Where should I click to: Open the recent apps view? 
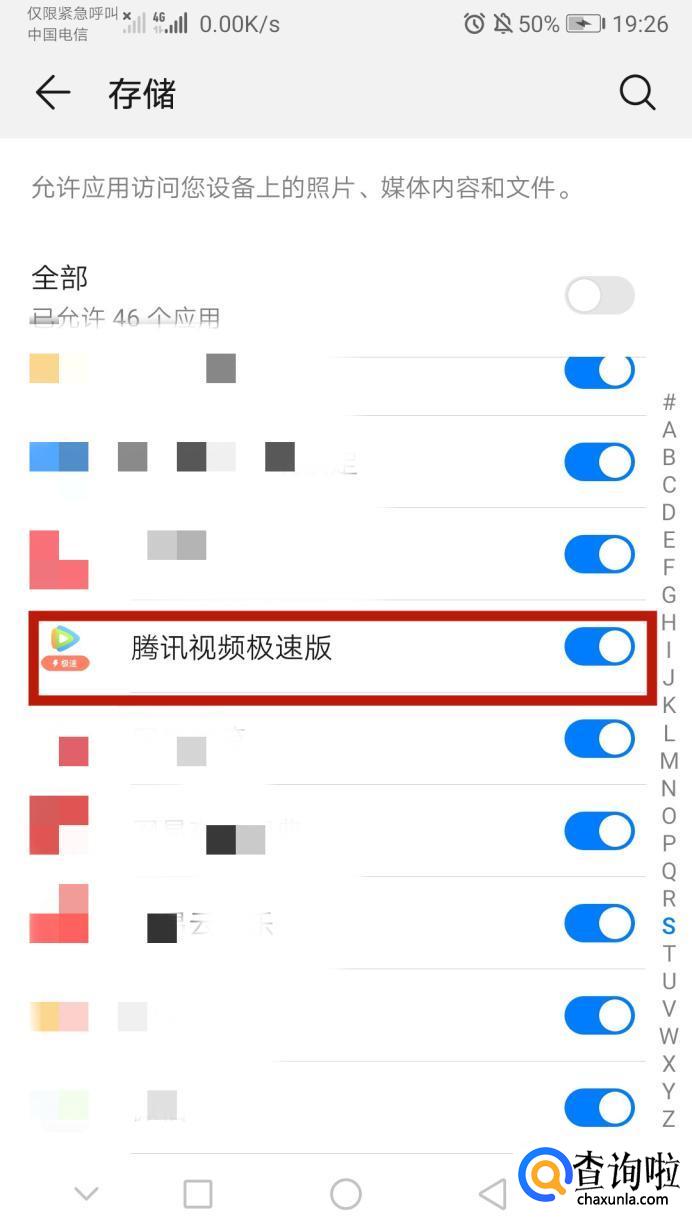pos(198,1193)
